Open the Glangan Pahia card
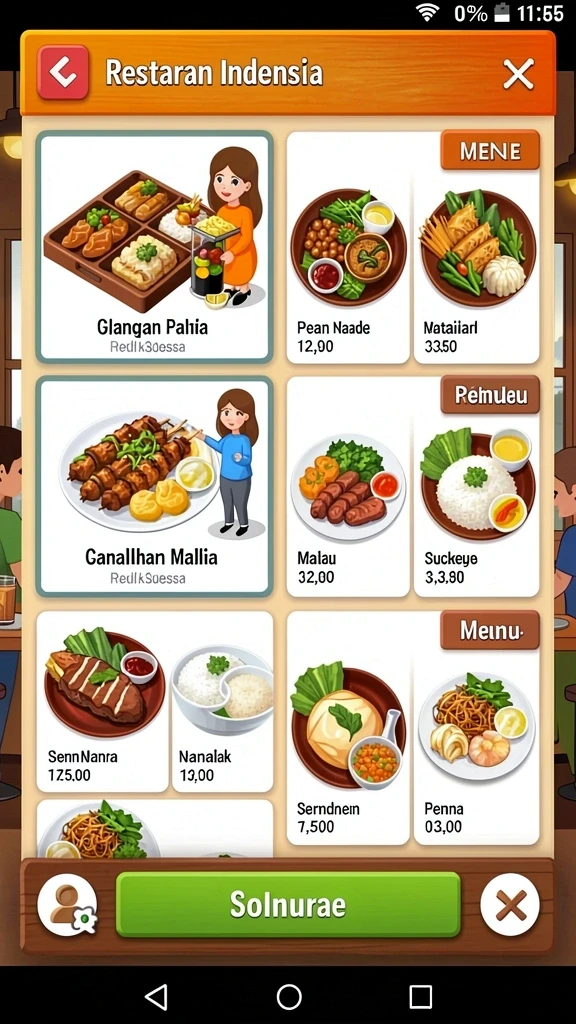 point(154,247)
